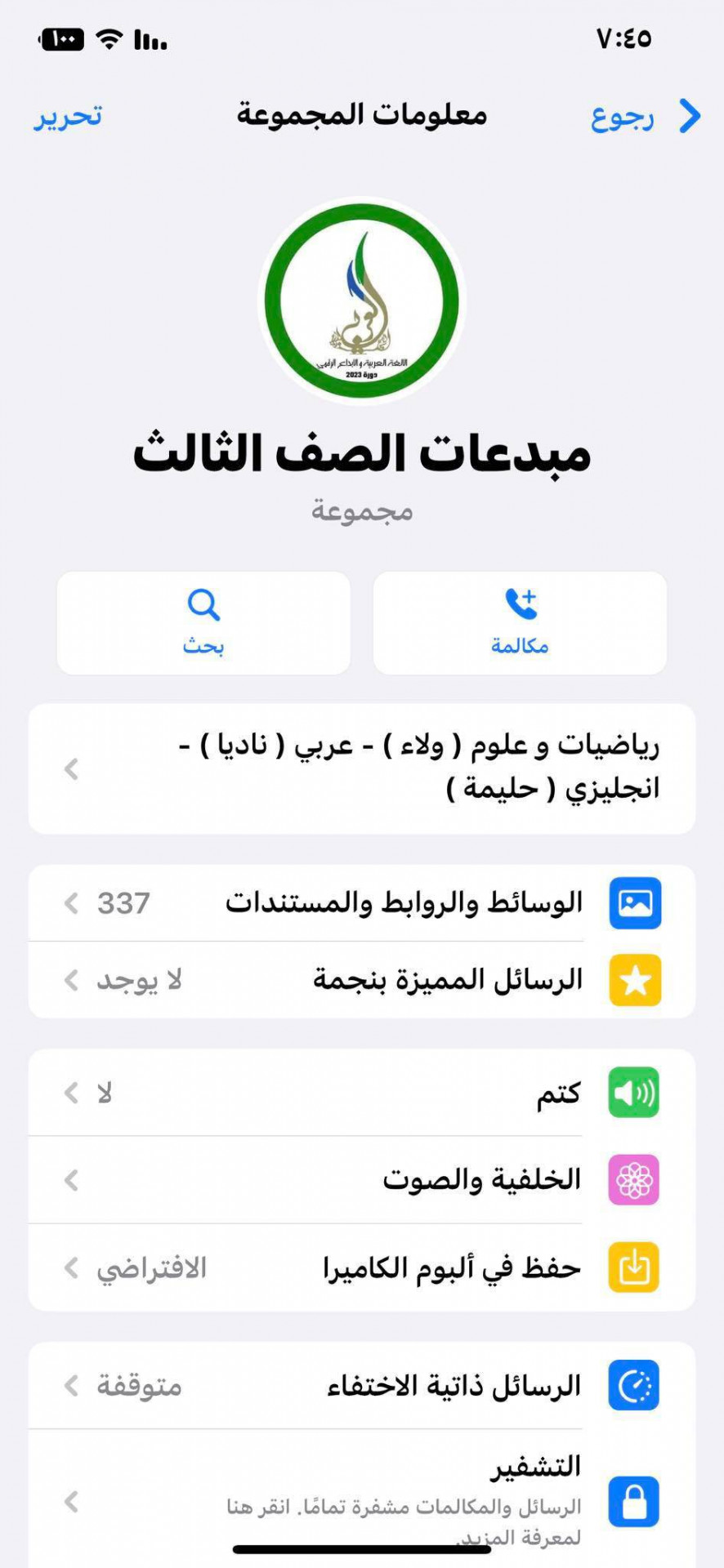Image resolution: width=724 pixels, height=1568 pixels.
Task: Open الخلفية والصوت settings
Action: 362,1180
